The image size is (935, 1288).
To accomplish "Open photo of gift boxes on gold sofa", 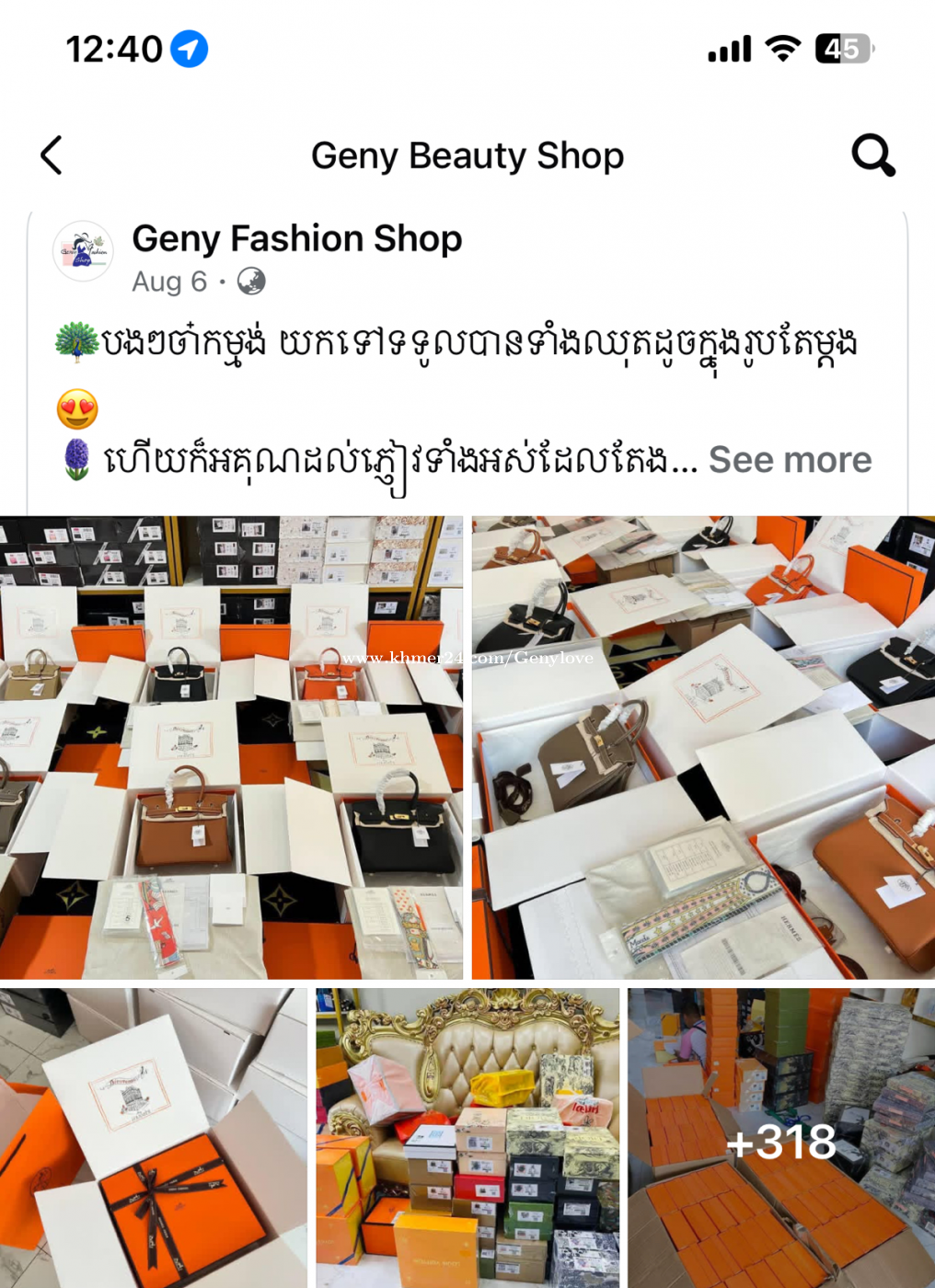I will pyautogui.click(x=467, y=1138).
